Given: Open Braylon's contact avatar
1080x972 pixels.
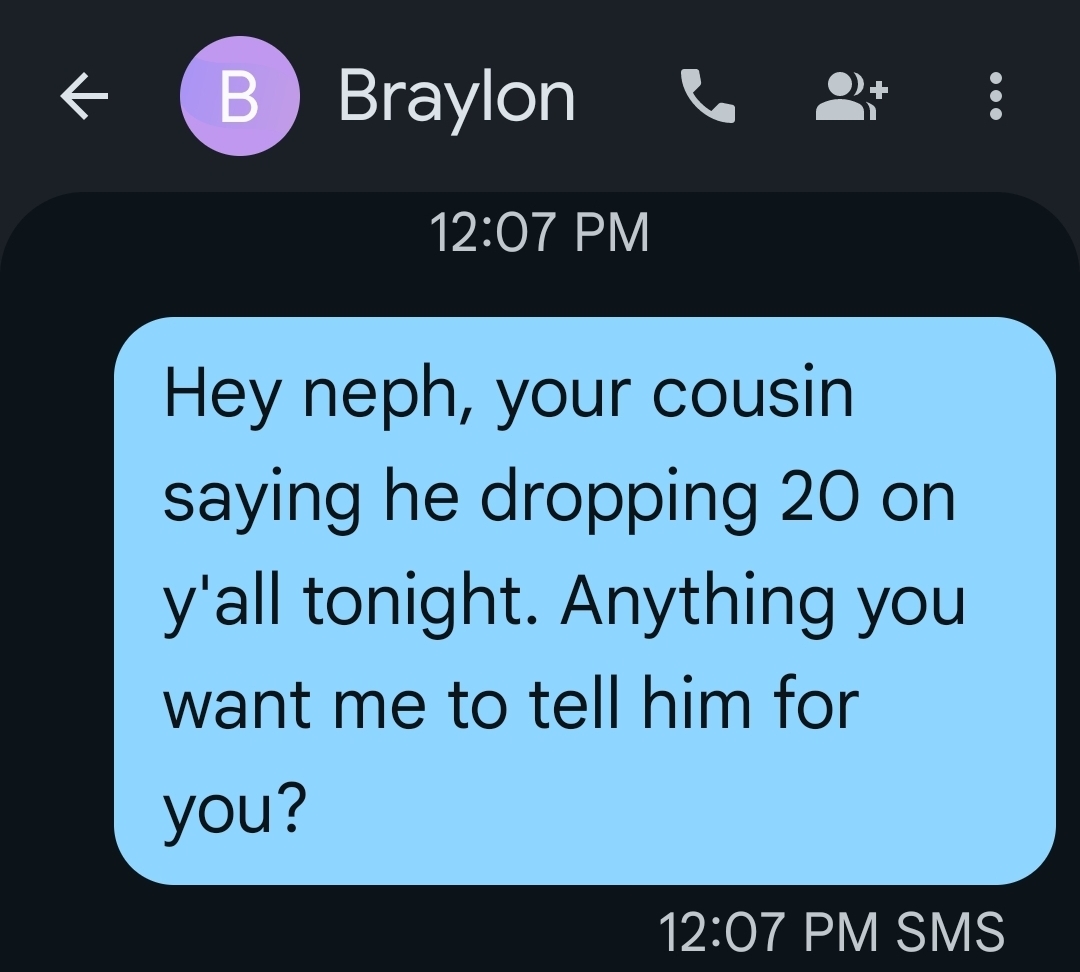Looking at the screenshot, I should (x=238, y=98).
